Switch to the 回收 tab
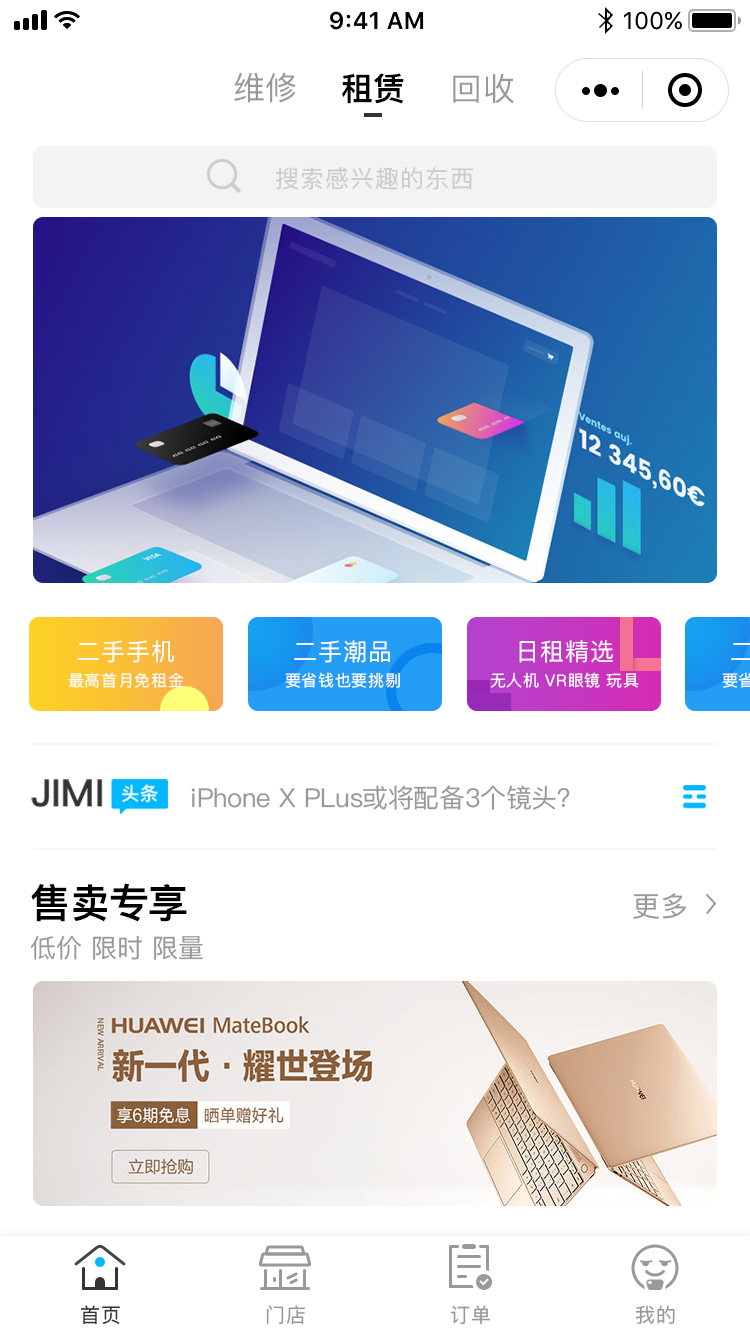 (x=482, y=89)
